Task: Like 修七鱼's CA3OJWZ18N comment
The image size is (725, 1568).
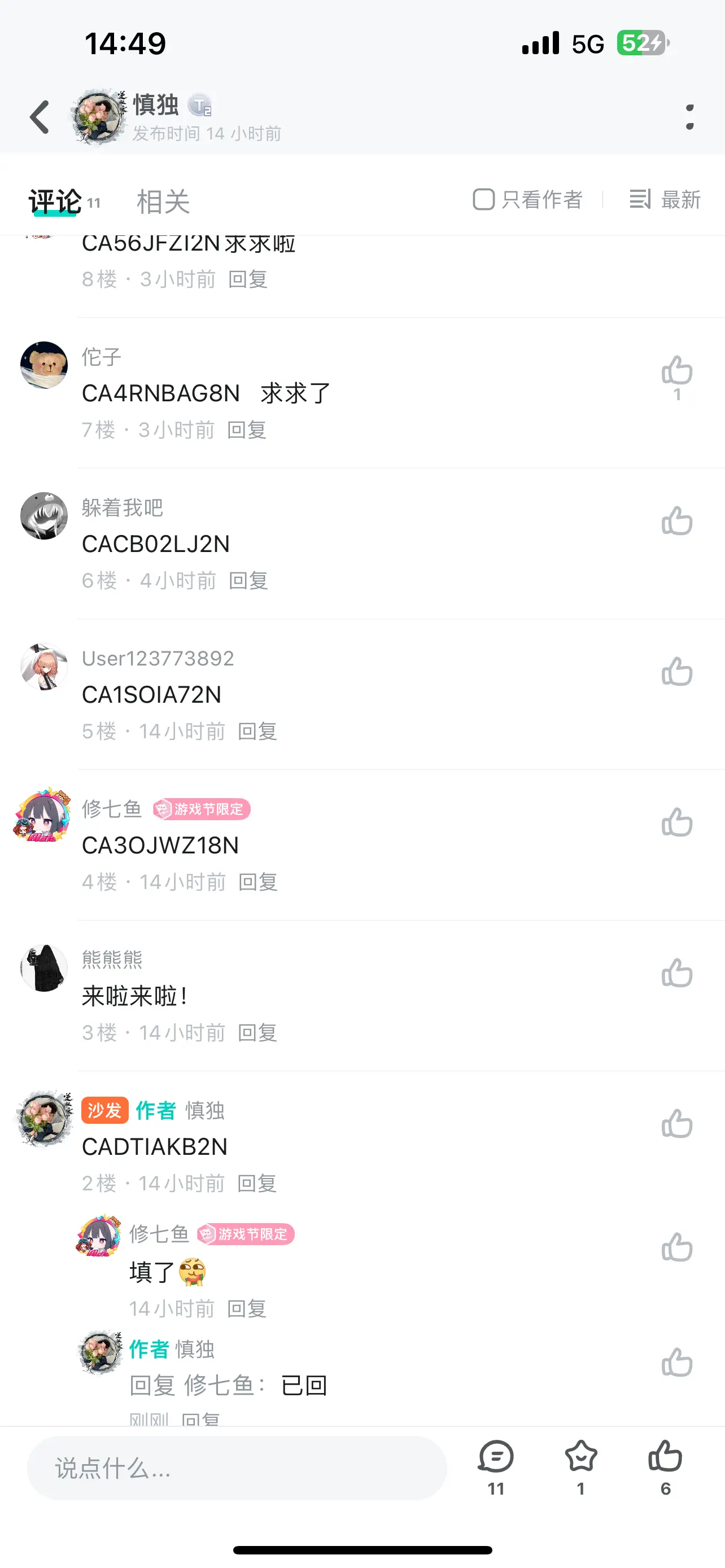Action: coord(677,821)
